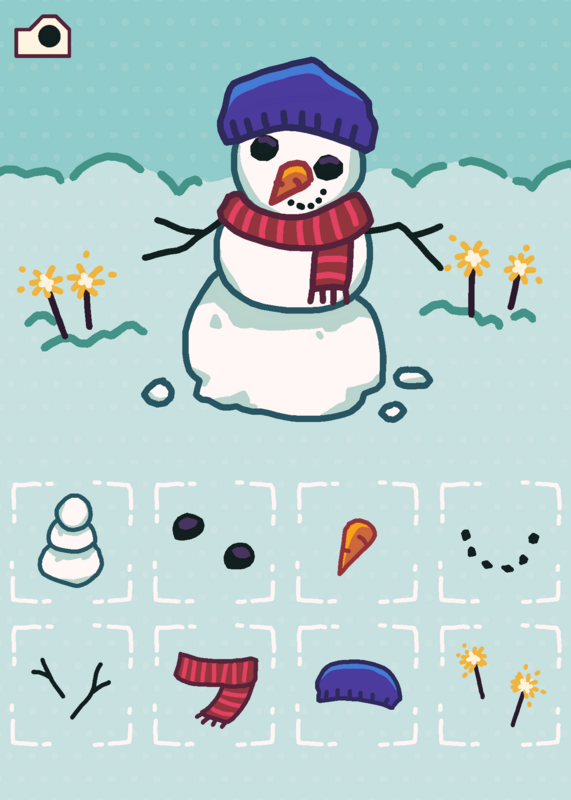Select the dotted smile mouth tile
Screen dimensions: 571x800
pos(500,542)
